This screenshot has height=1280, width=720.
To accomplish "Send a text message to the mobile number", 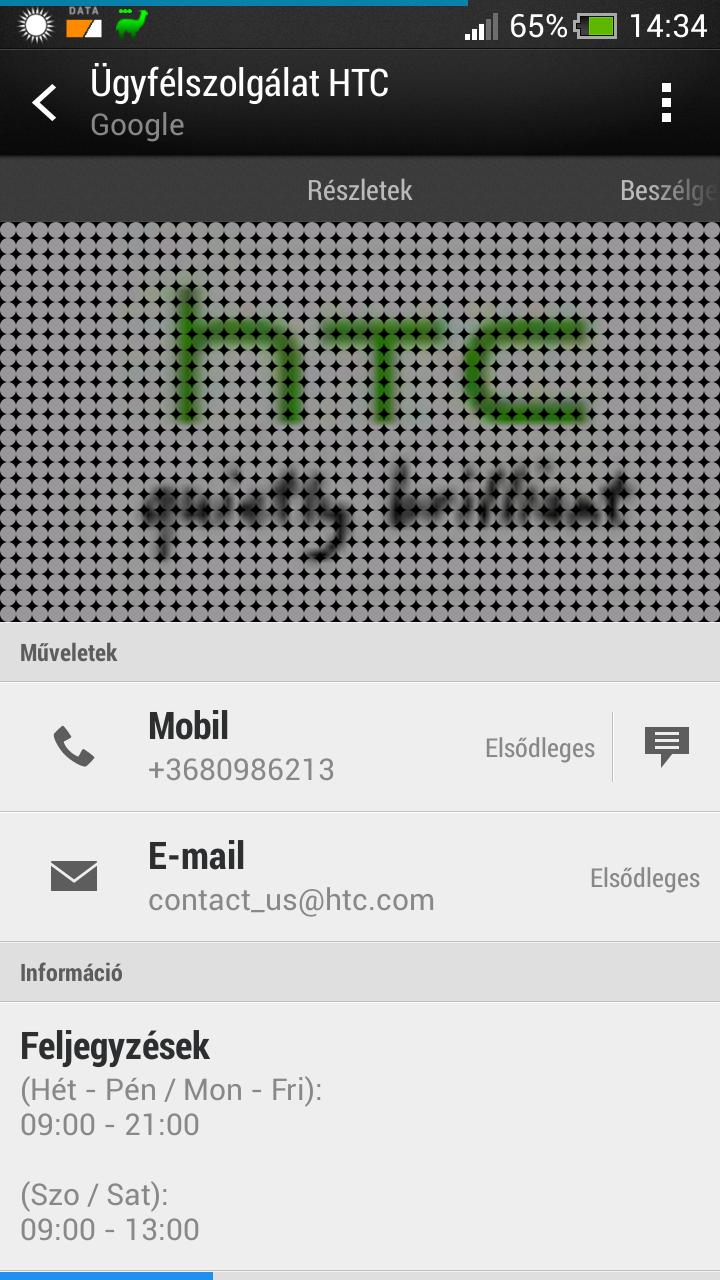I will (x=667, y=747).
